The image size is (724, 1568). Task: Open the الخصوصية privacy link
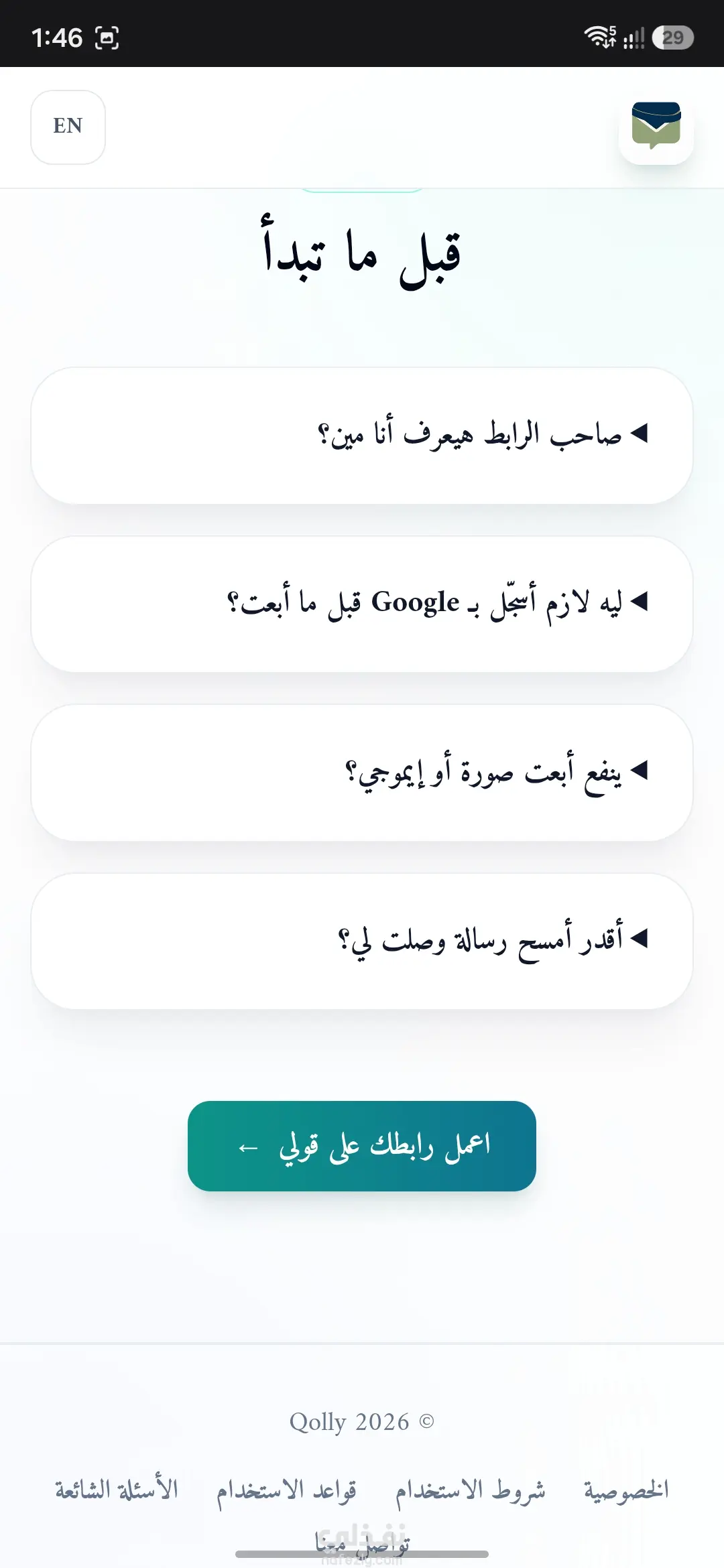click(626, 1490)
